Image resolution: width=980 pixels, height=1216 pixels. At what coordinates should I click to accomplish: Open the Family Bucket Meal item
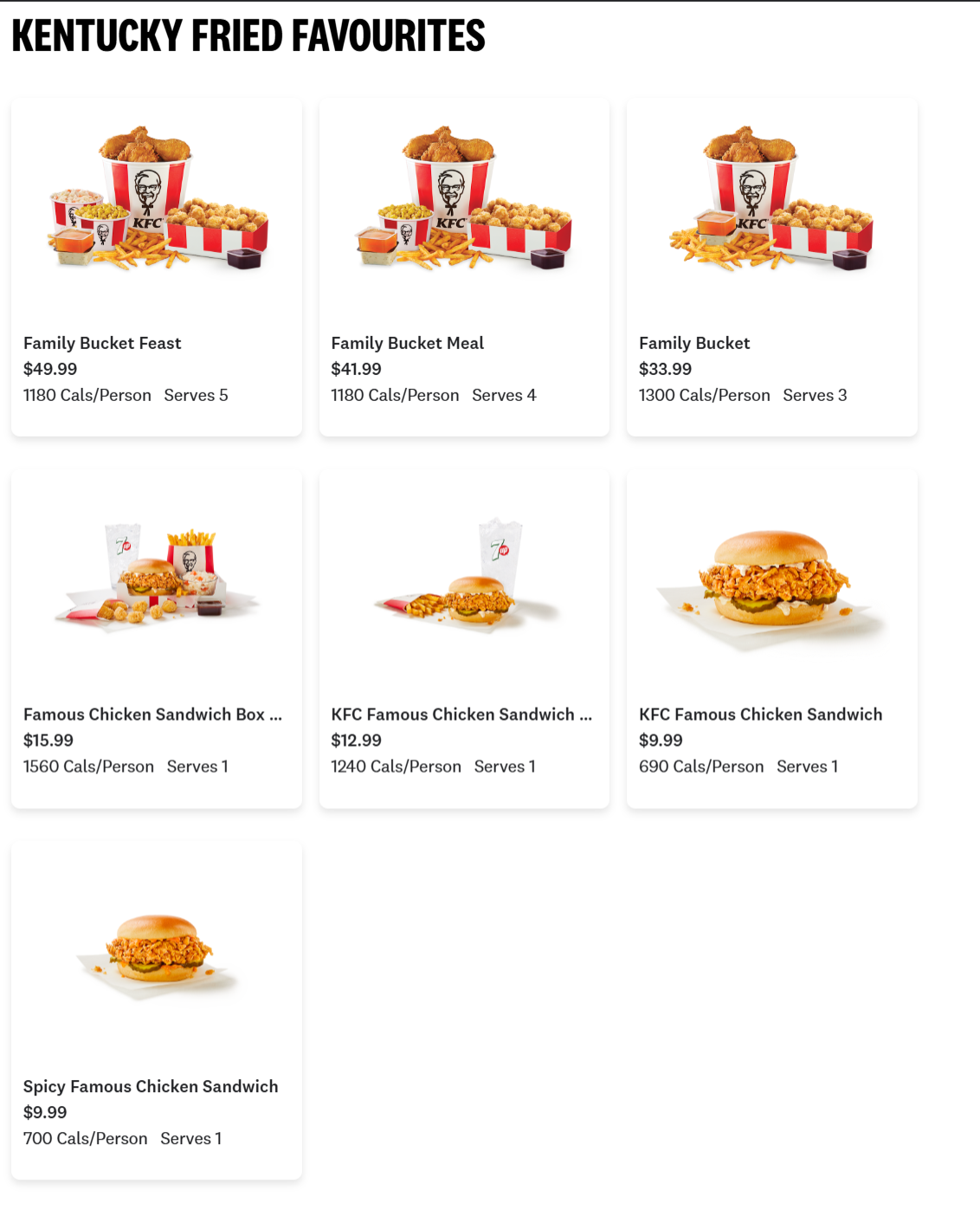[407, 343]
